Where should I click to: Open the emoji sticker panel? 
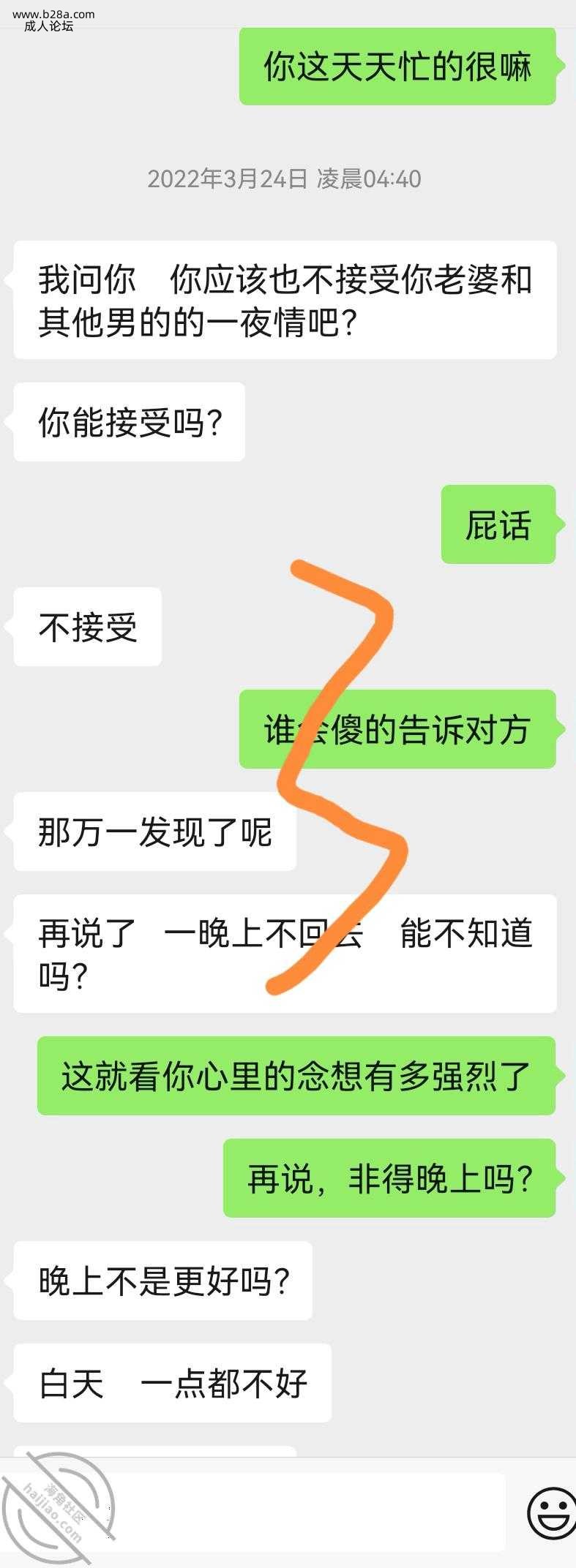coord(552,1514)
